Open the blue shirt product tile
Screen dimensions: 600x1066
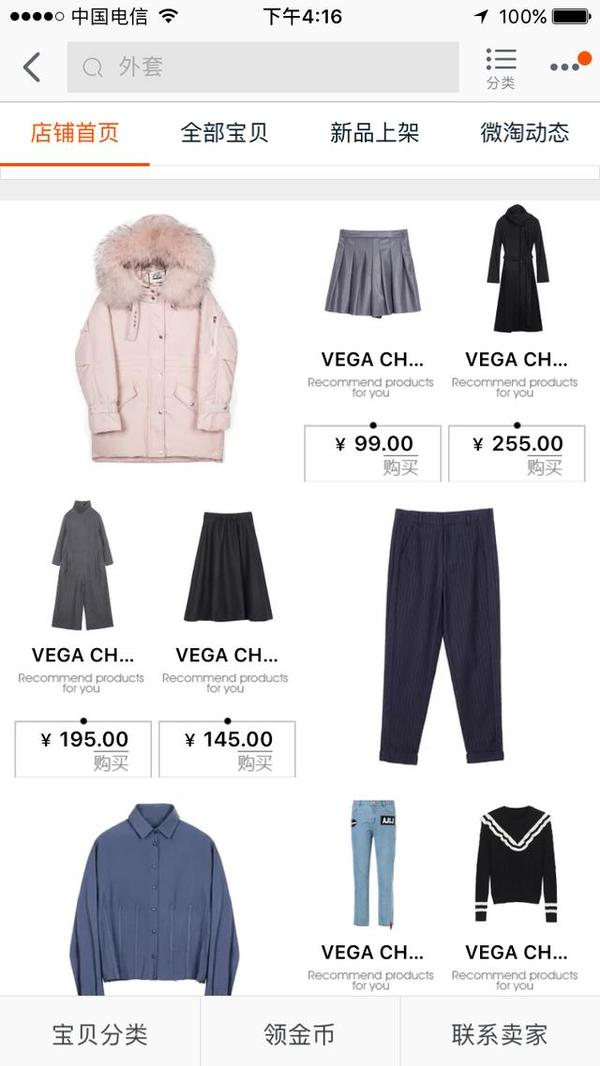155,900
